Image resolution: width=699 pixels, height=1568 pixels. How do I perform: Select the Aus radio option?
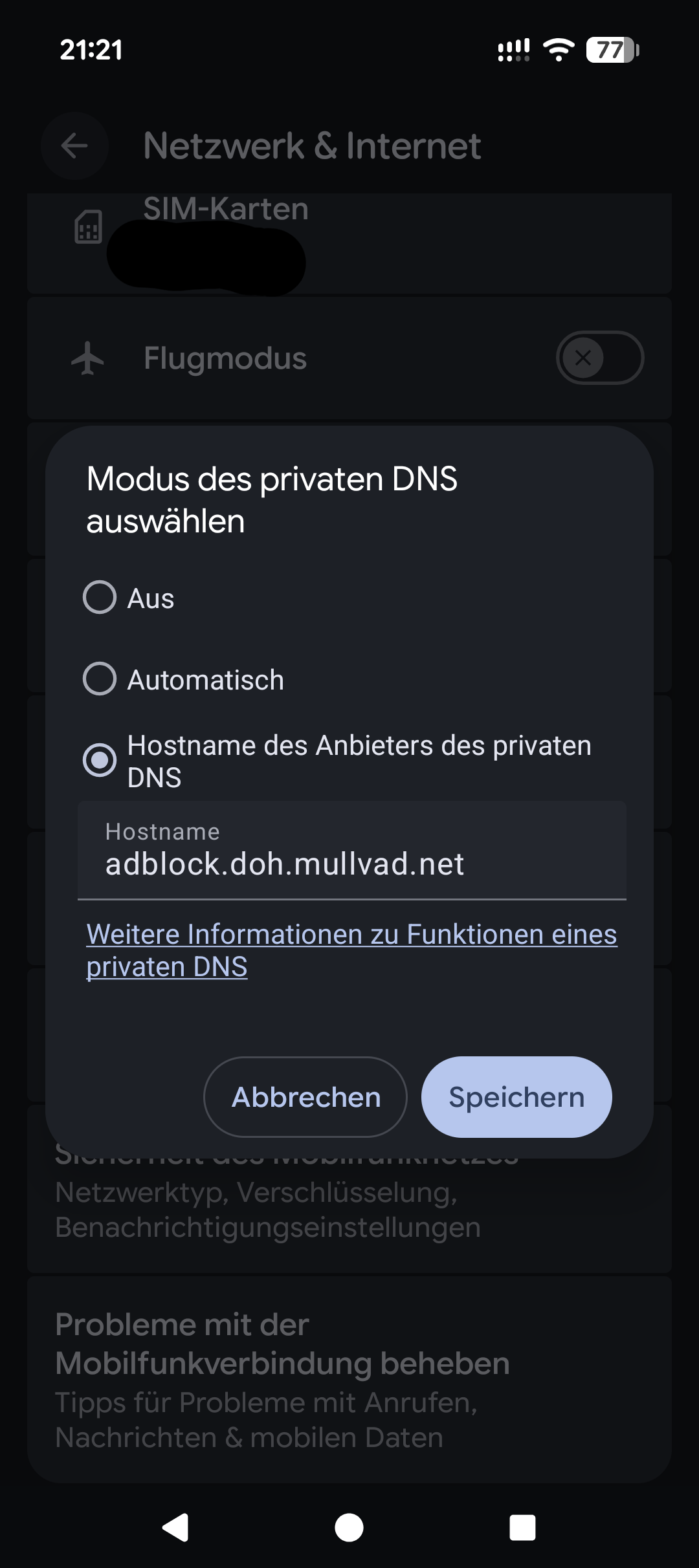[x=100, y=597]
